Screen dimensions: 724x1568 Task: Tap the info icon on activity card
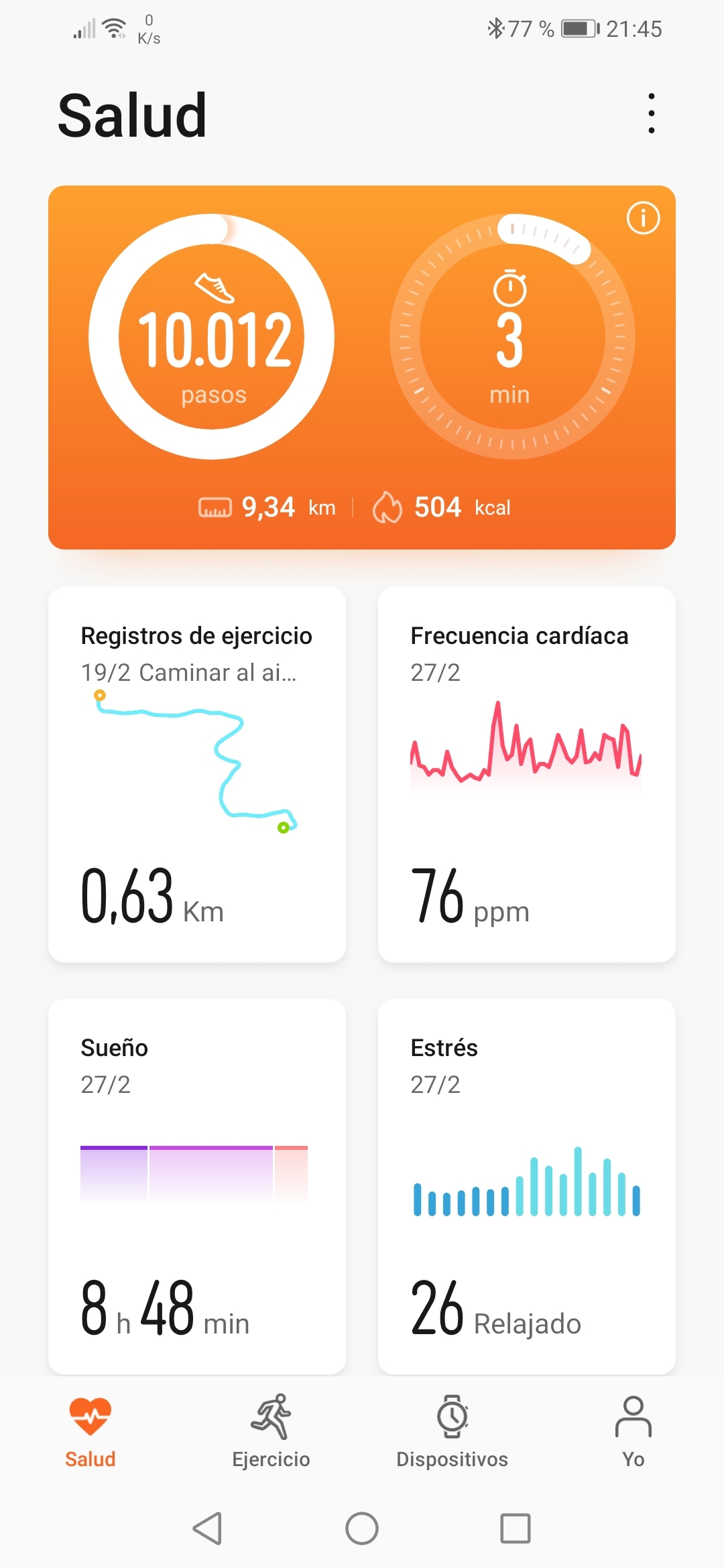[643, 218]
